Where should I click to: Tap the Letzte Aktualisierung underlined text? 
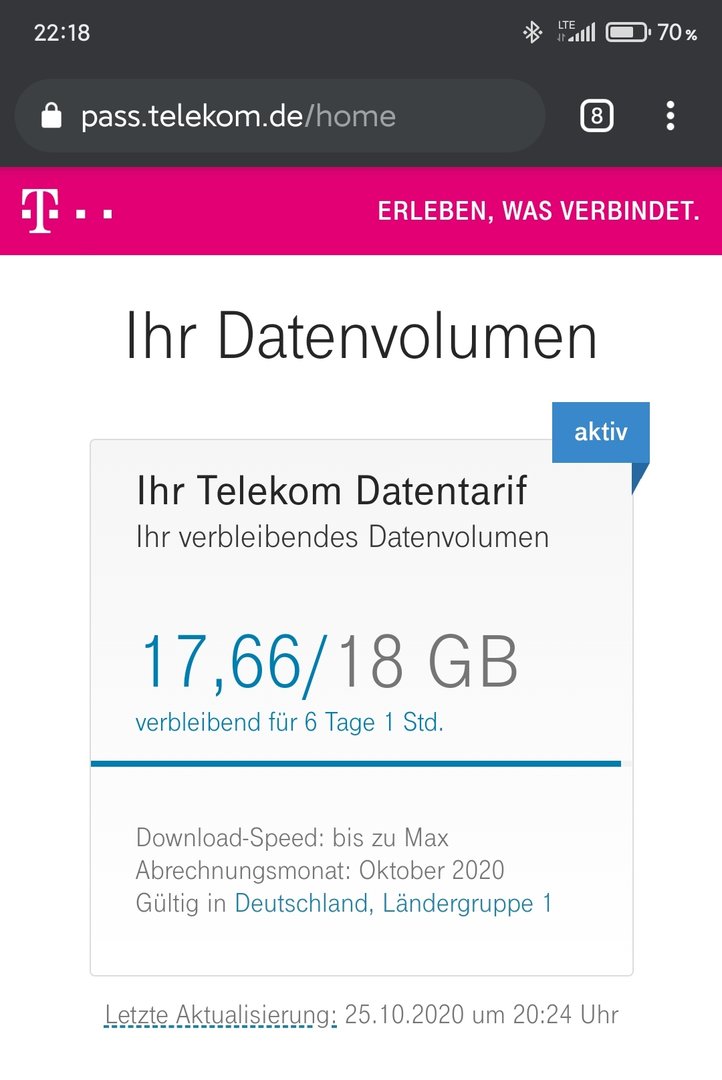click(x=220, y=1015)
